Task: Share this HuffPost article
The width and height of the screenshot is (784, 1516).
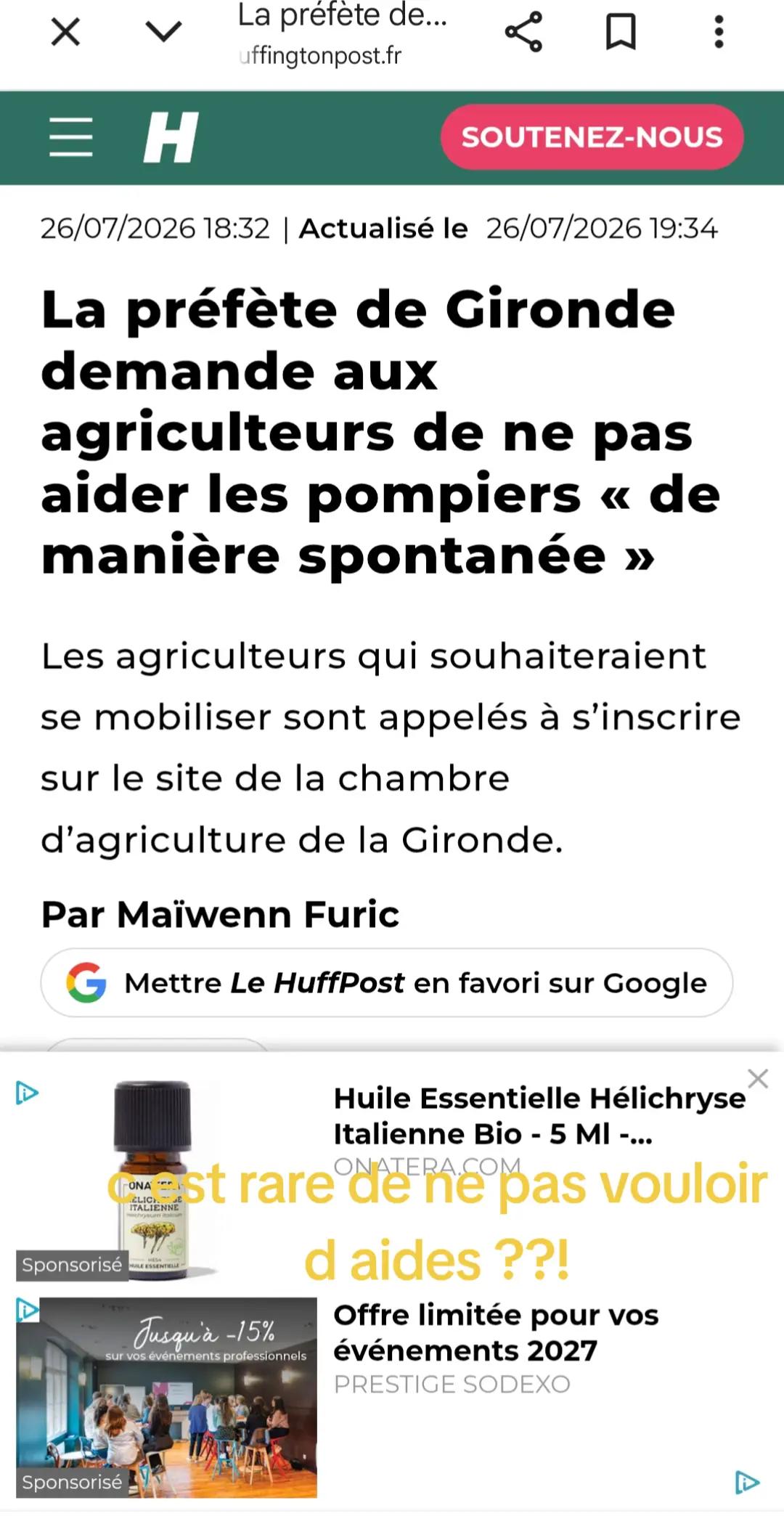Action: pyautogui.click(x=523, y=32)
